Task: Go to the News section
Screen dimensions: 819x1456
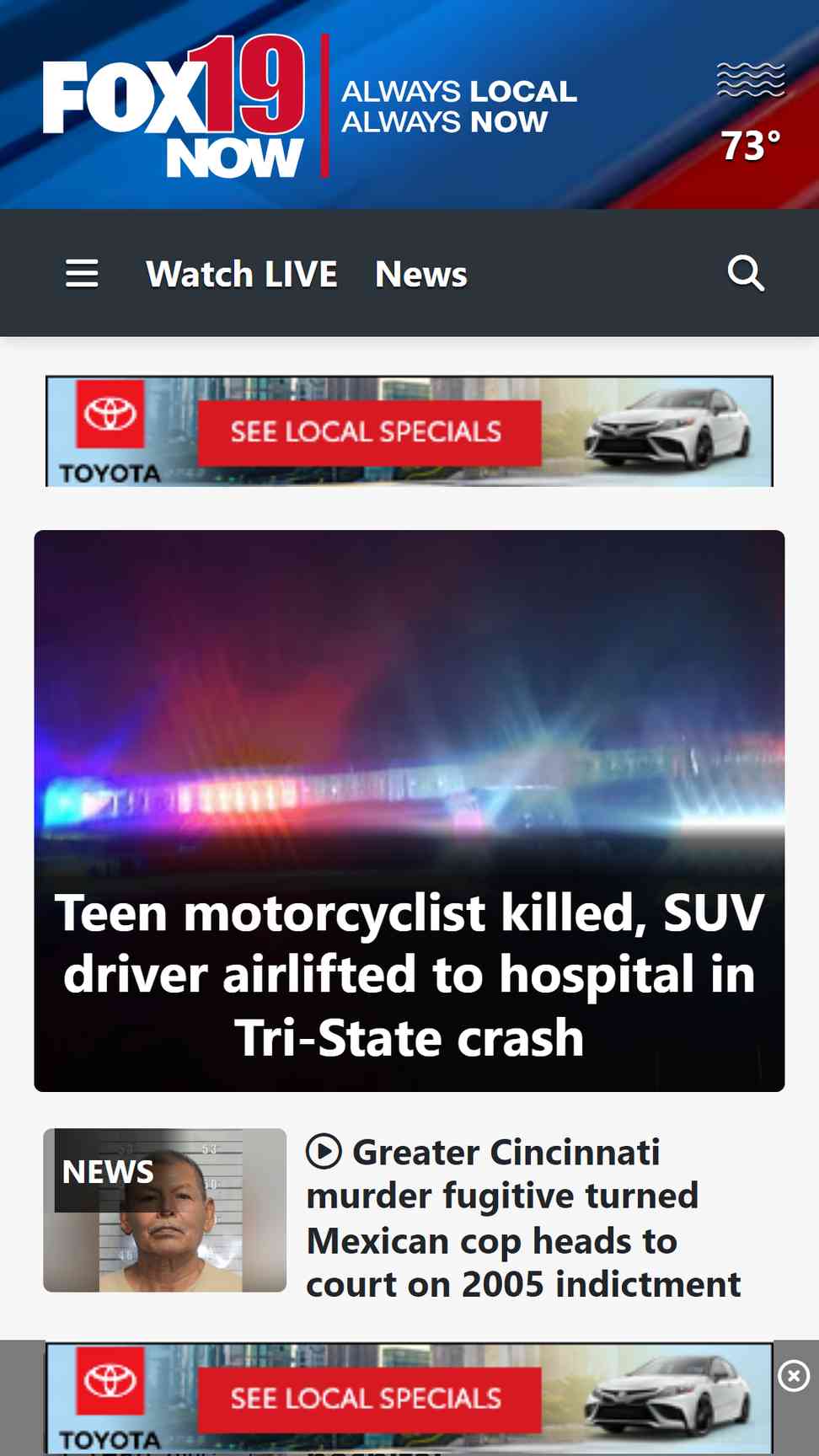Action: pyautogui.click(x=420, y=274)
